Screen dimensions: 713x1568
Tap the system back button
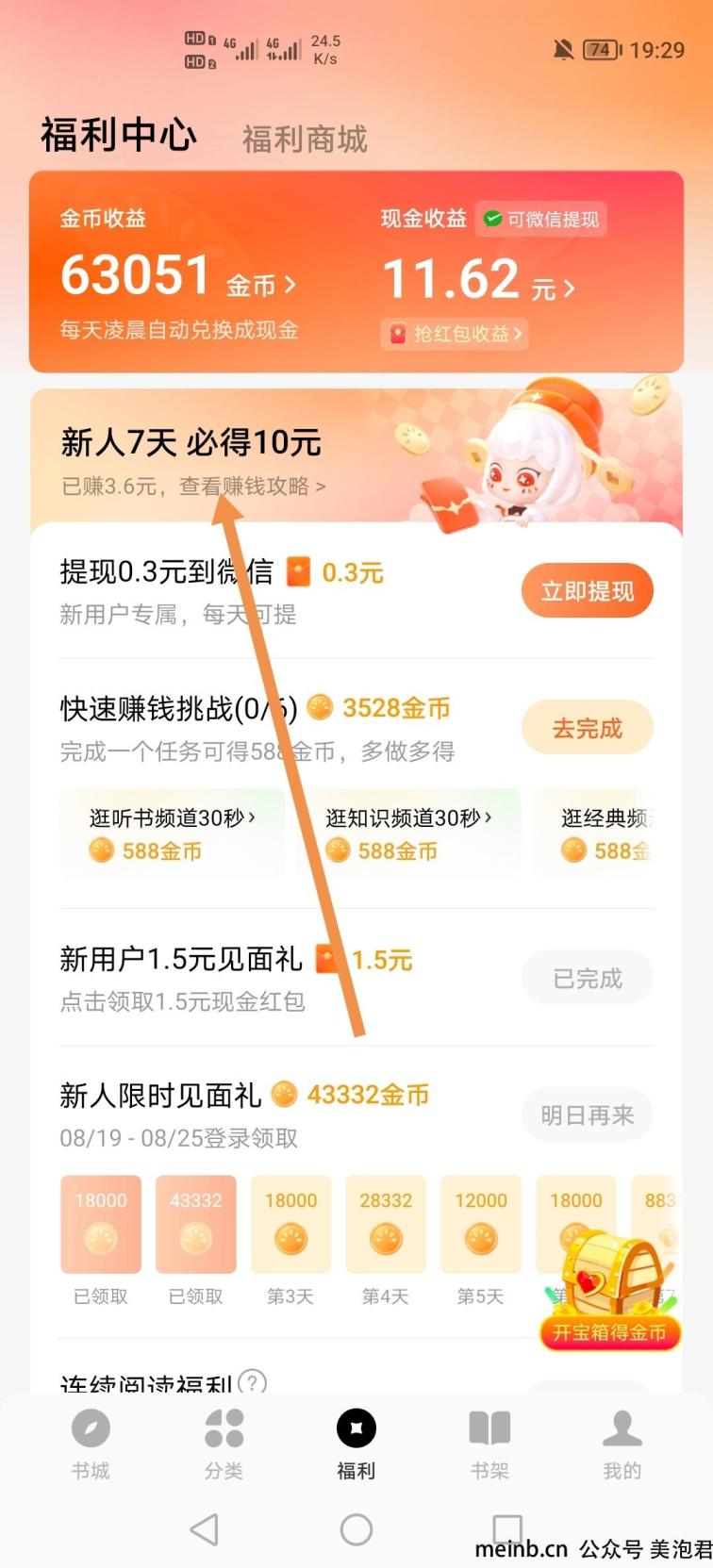[205, 1529]
